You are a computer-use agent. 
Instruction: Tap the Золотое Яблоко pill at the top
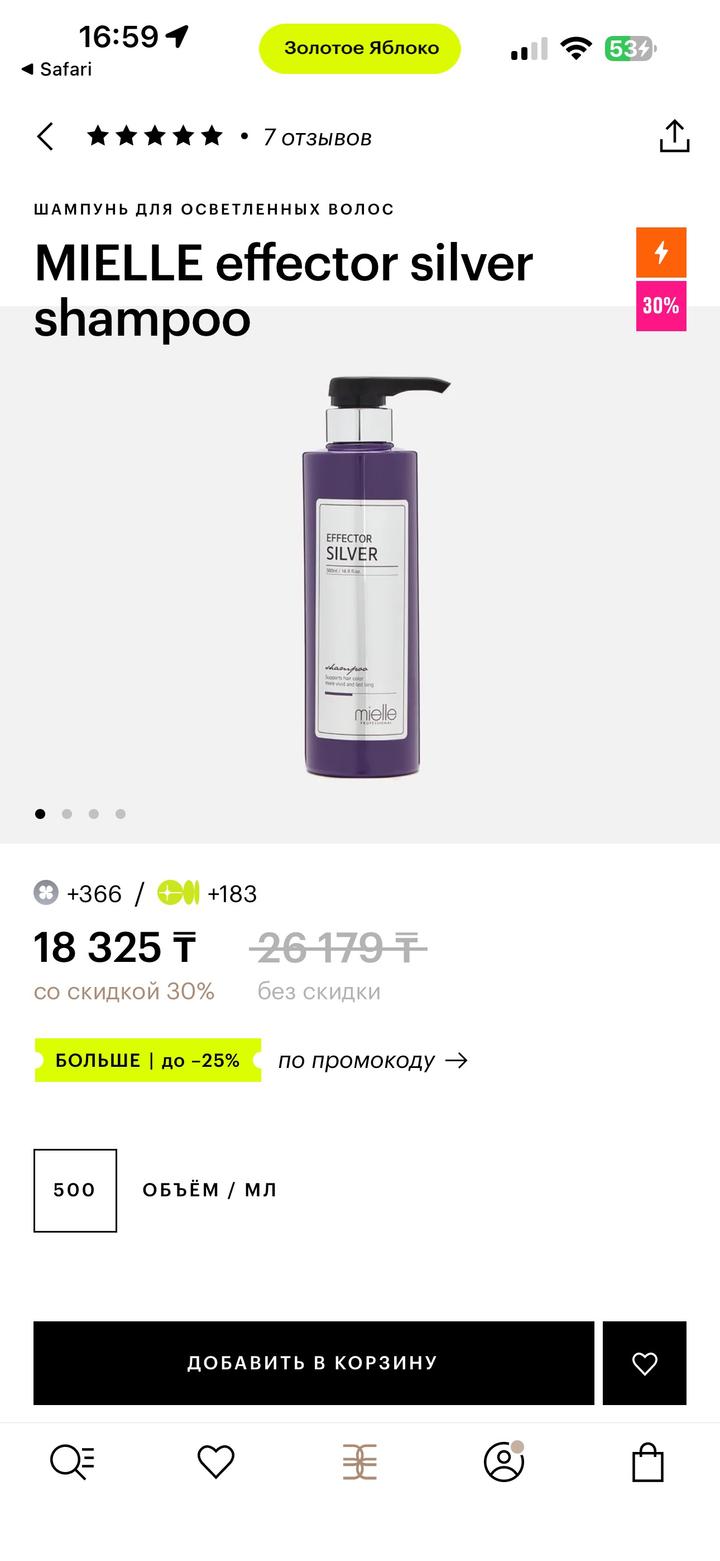(360, 48)
